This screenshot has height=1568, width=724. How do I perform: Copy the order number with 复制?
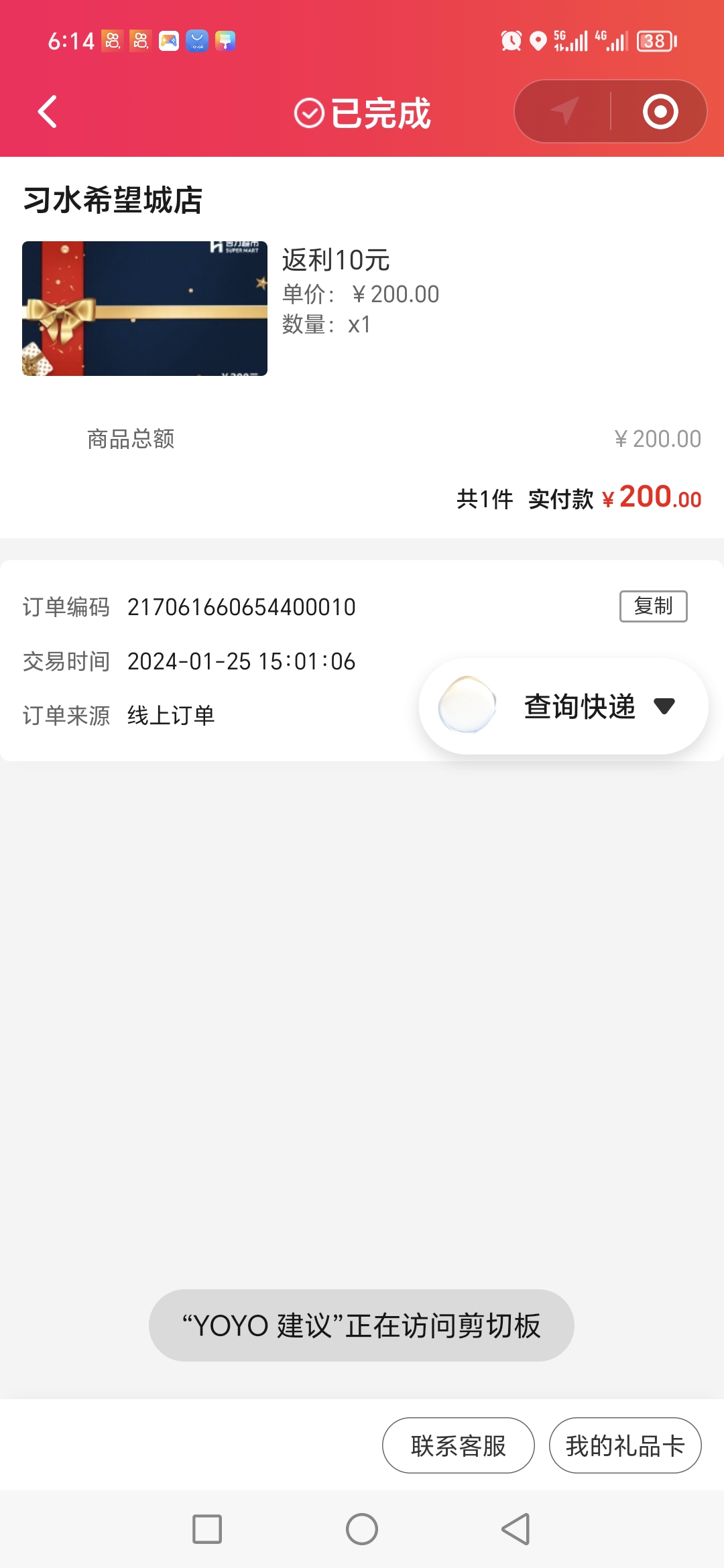point(653,606)
